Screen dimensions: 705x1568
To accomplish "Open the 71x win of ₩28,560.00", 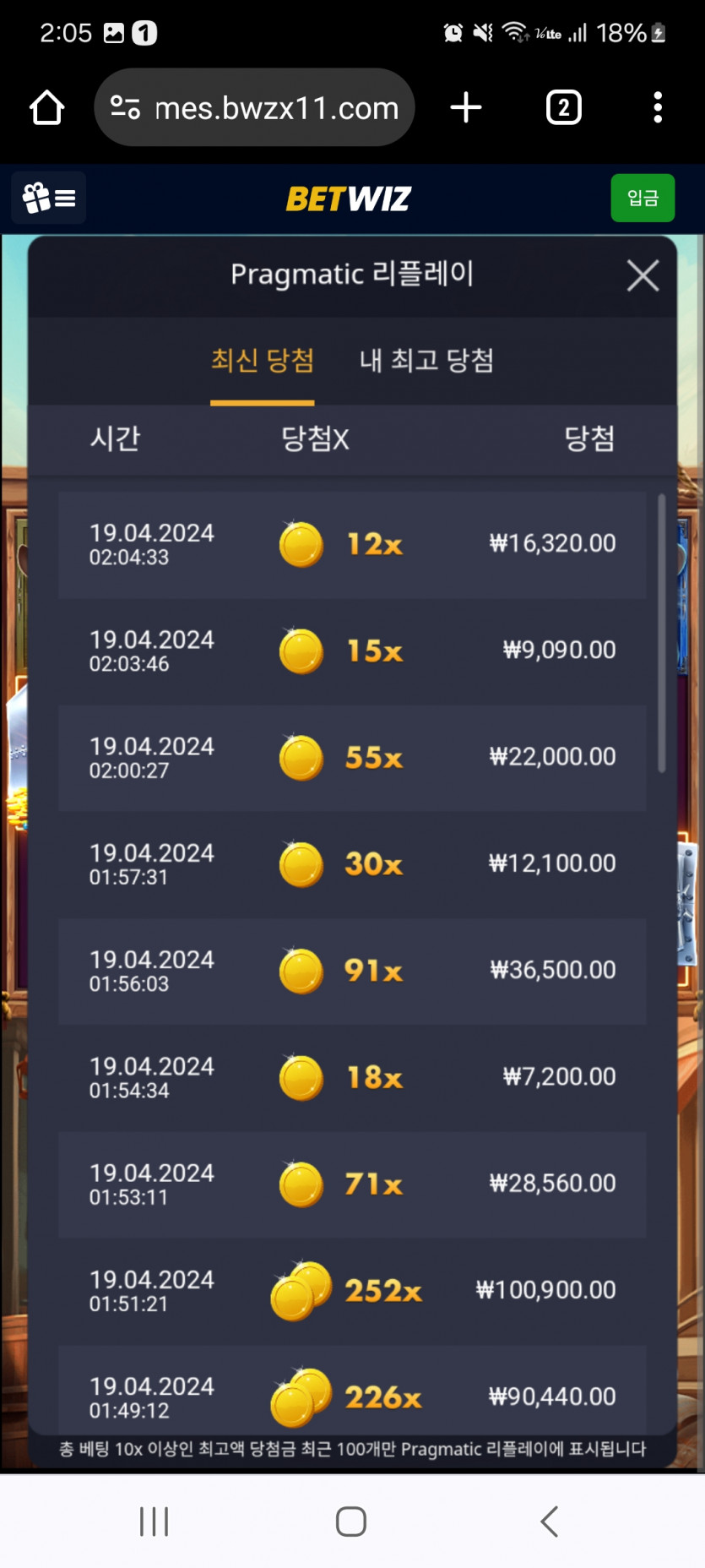I will pos(352,1184).
